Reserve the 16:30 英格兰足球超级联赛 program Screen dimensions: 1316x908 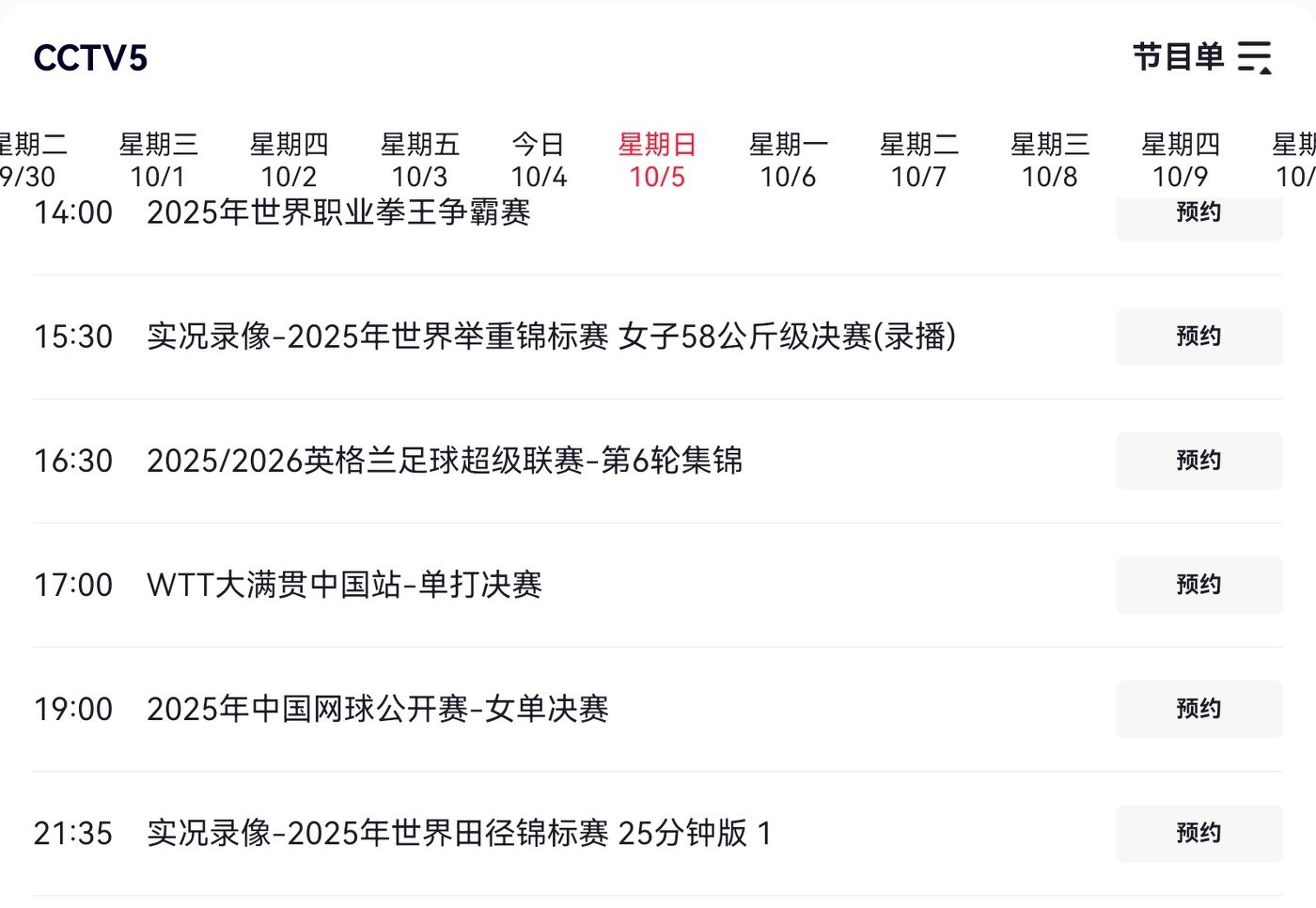[1198, 461]
